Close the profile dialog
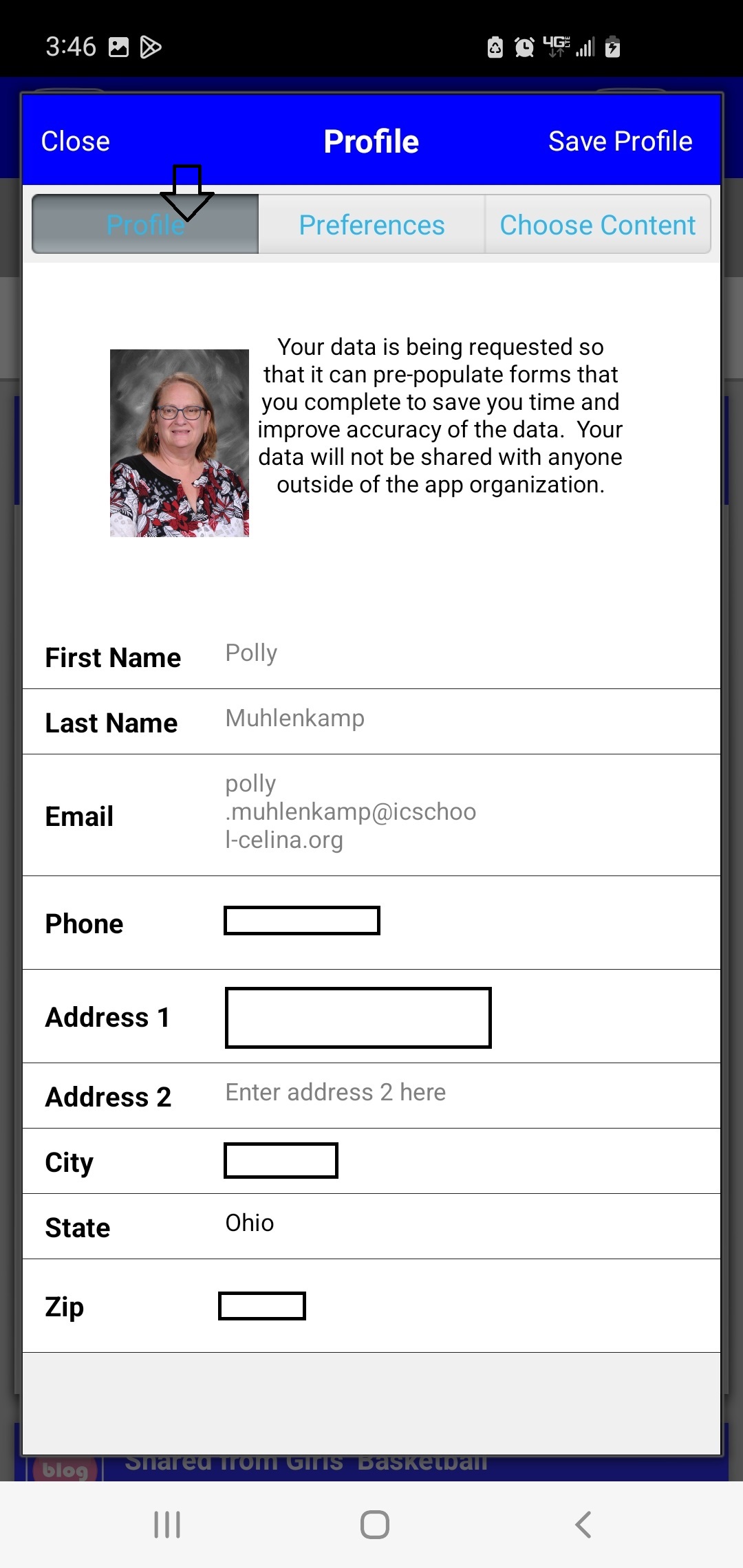This screenshot has width=743, height=1568. 76,141
